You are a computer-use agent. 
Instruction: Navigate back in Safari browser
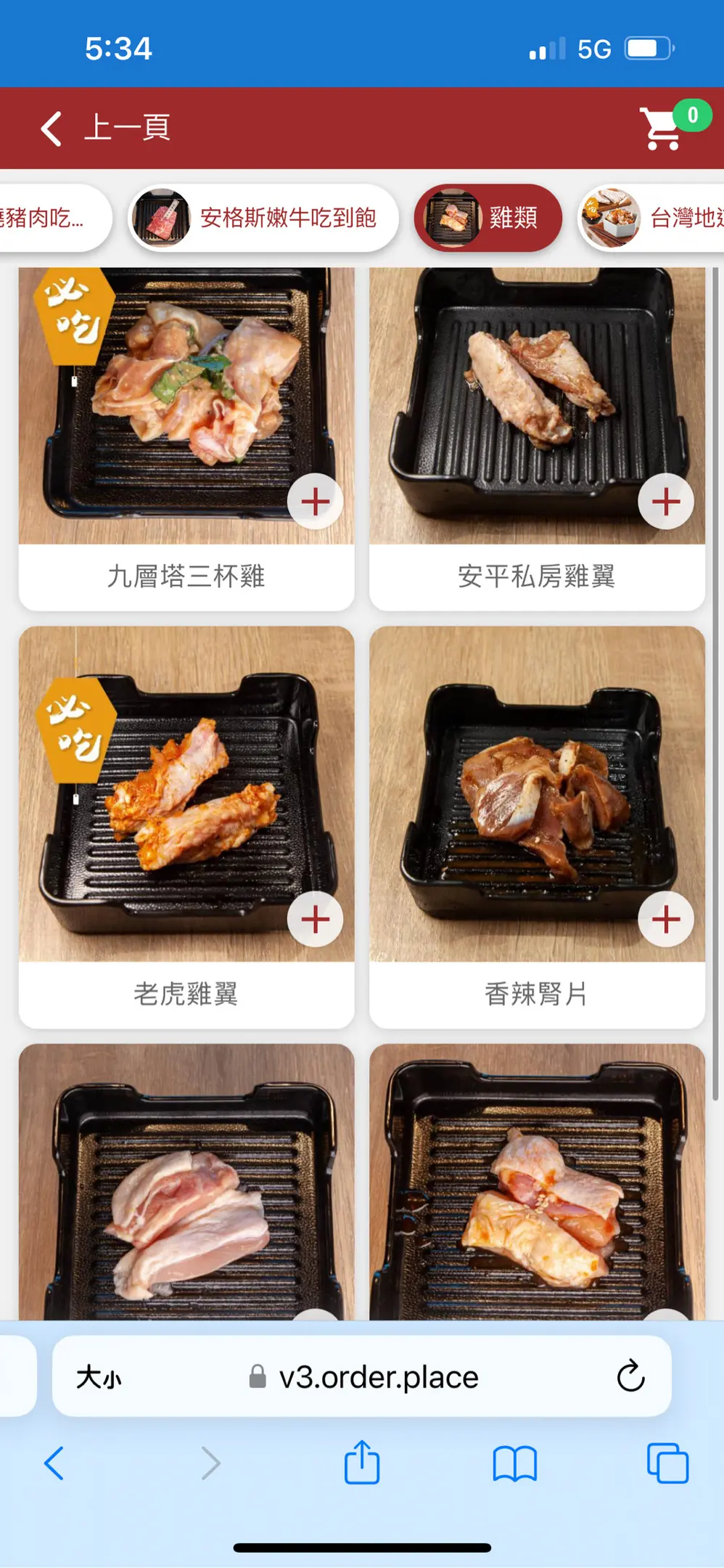[x=54, y=1463]
